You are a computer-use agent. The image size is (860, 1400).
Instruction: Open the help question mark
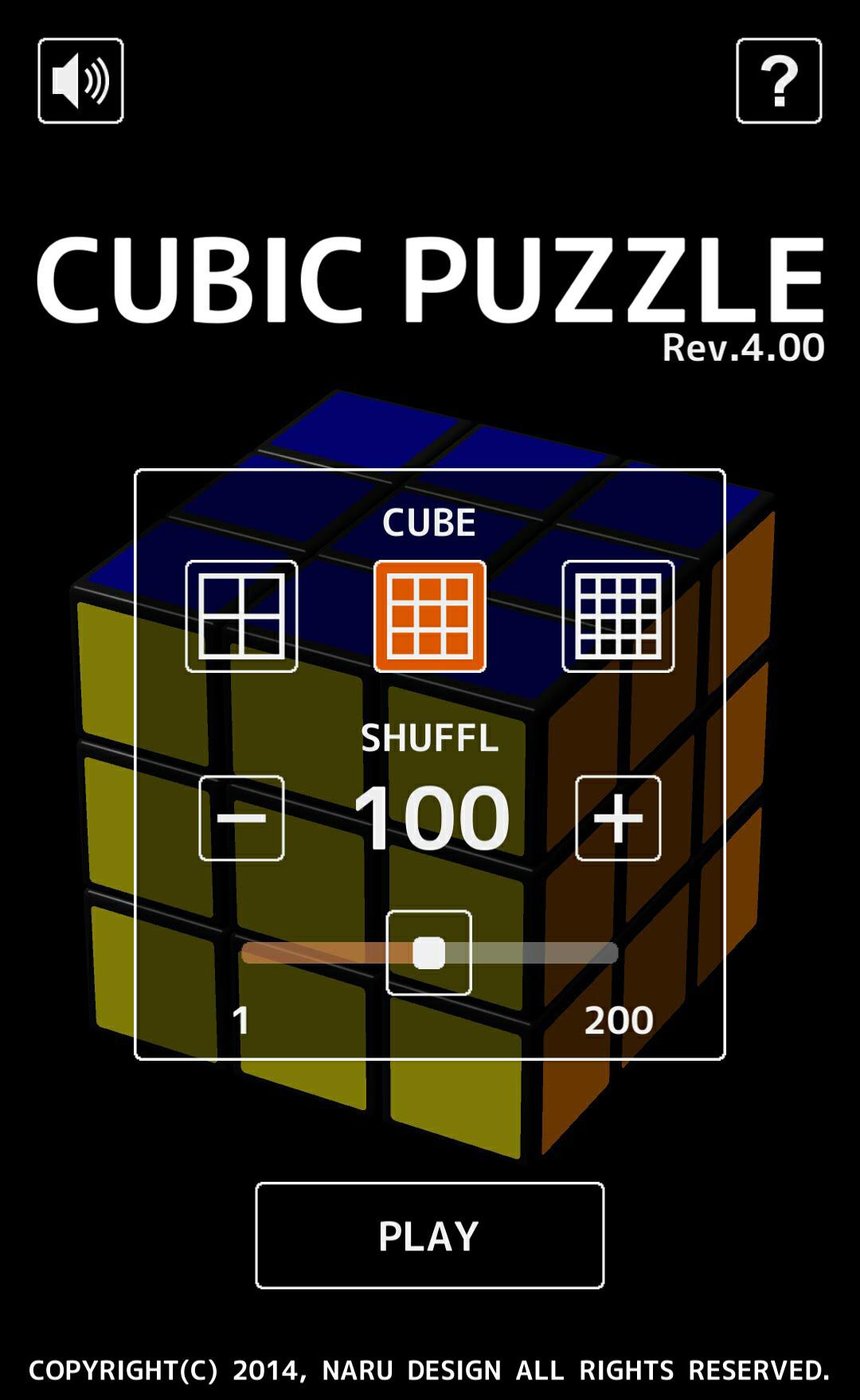(779, 80)
